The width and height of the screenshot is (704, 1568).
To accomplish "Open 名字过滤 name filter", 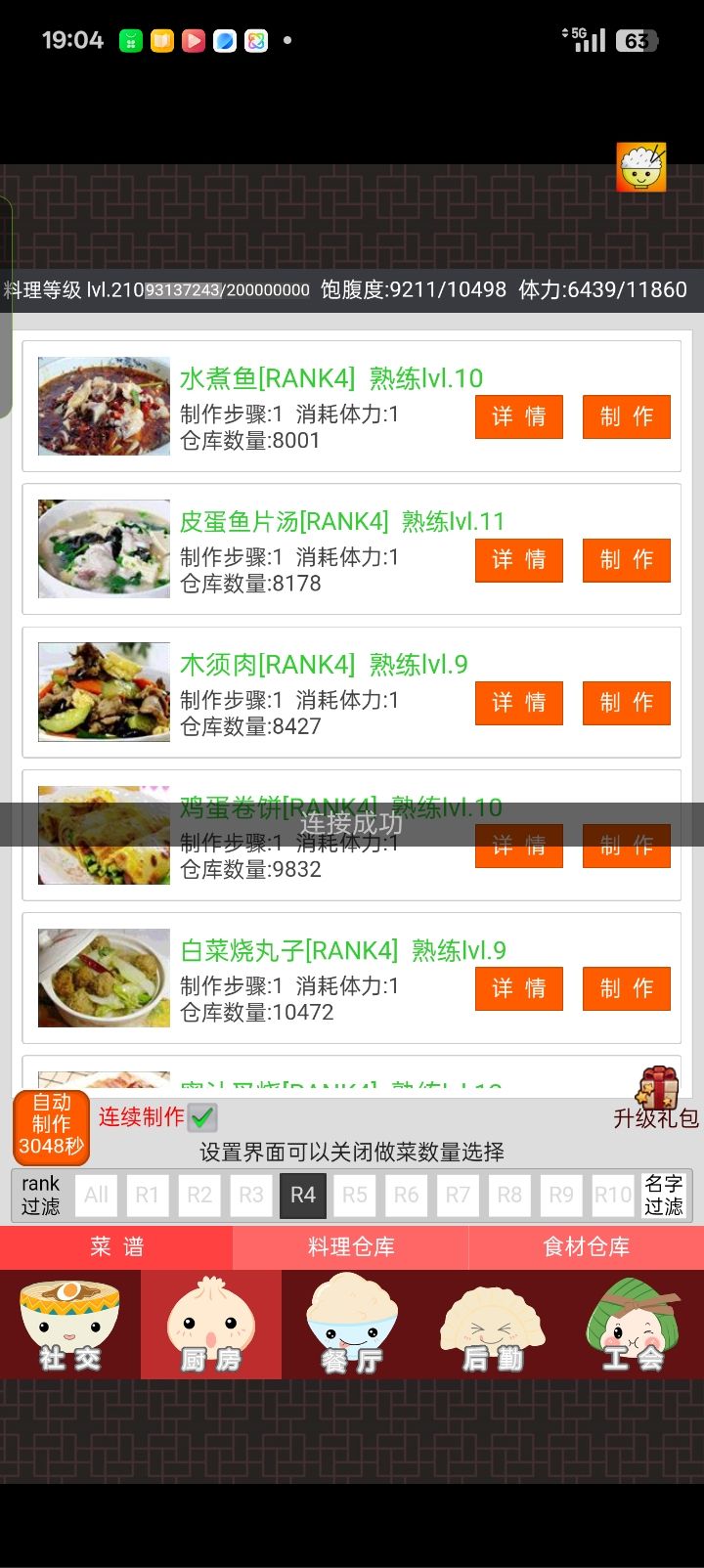I will pyautogui.click(x=664, y=1195).
